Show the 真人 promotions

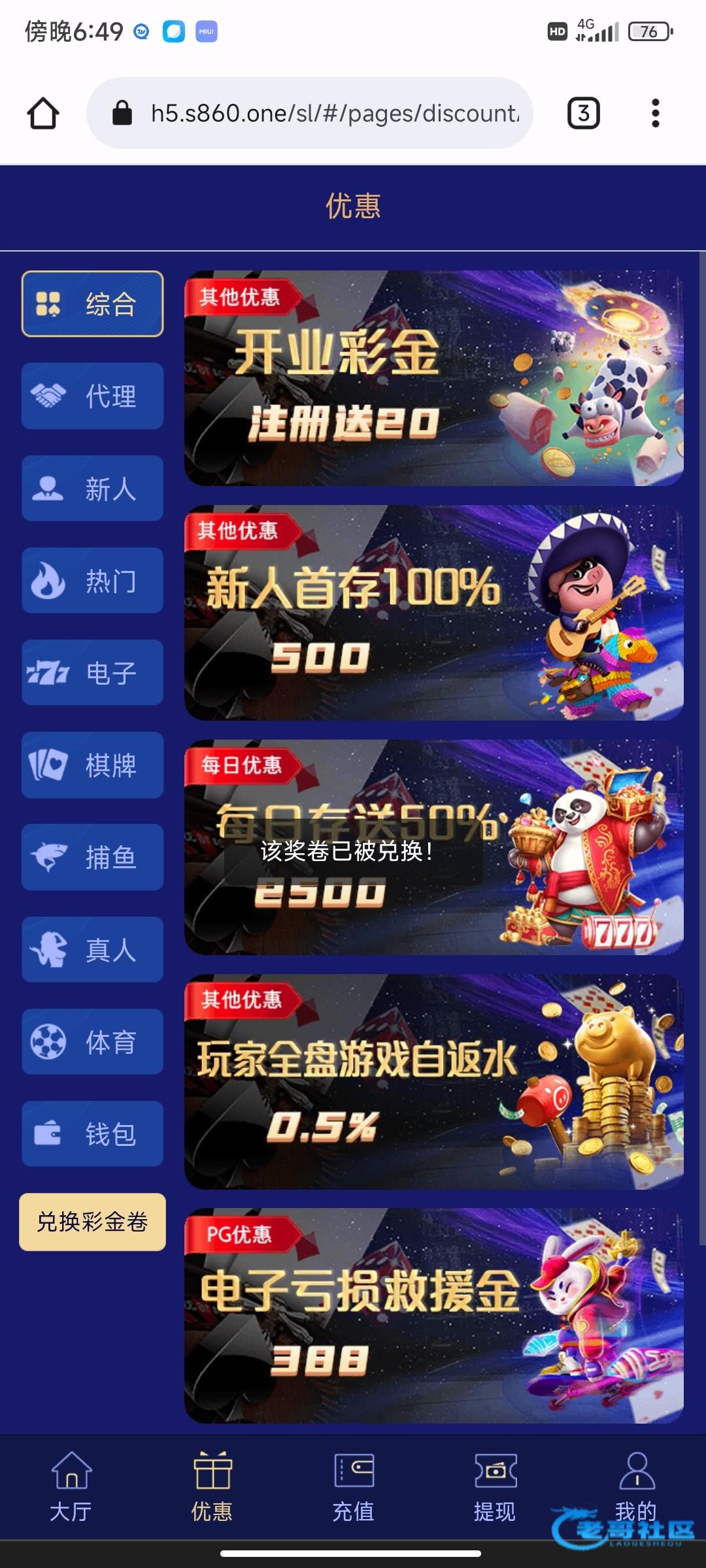point(92,949)
